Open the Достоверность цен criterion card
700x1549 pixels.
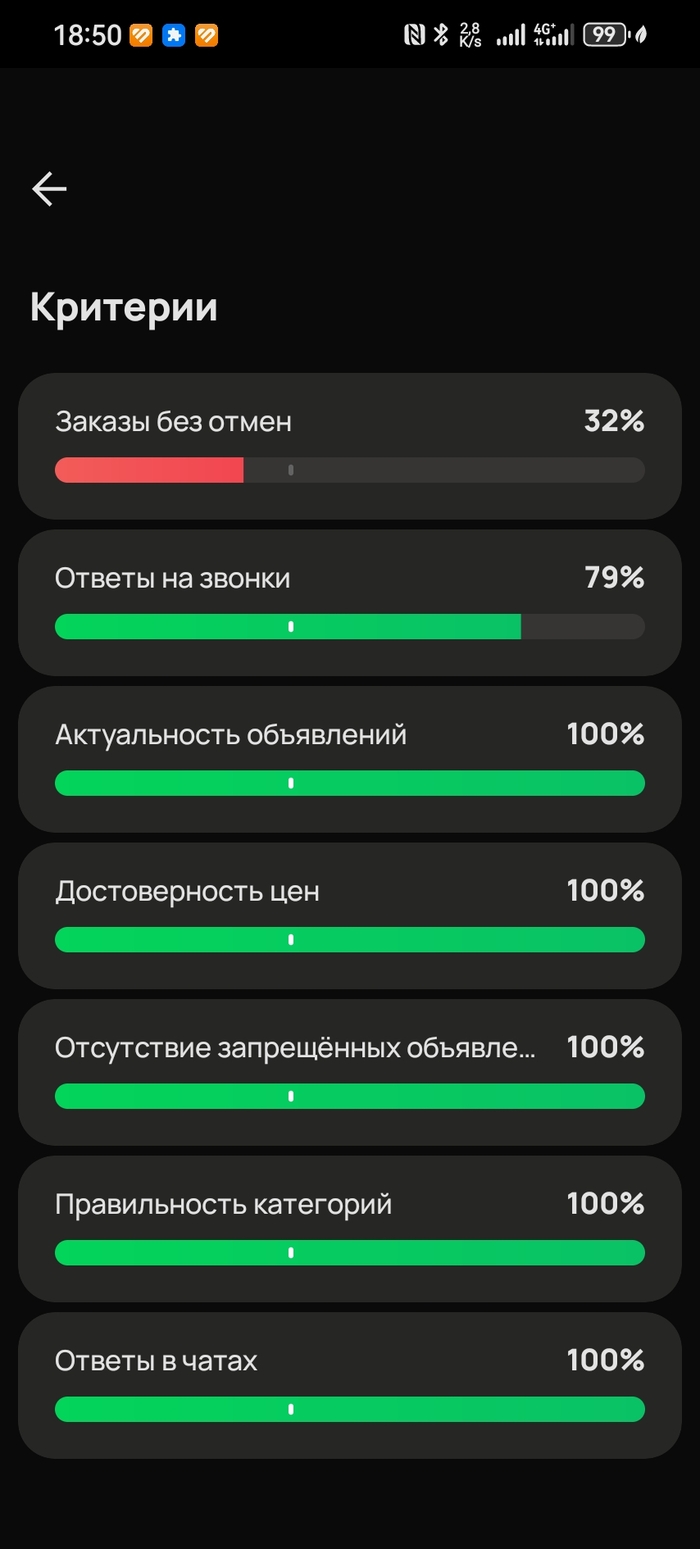pos(350,916)
